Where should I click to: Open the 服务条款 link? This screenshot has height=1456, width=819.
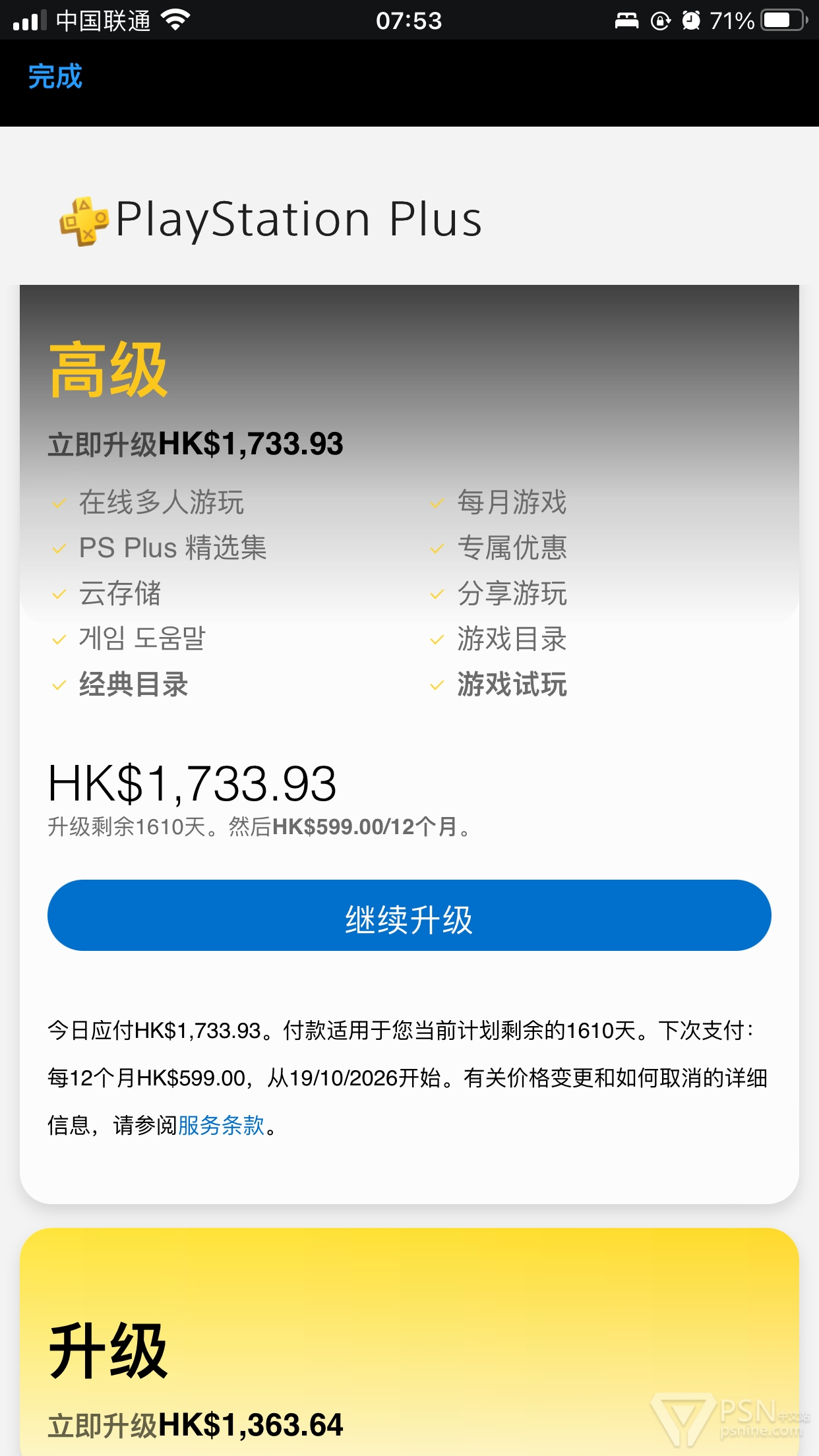coord(221,1125)
